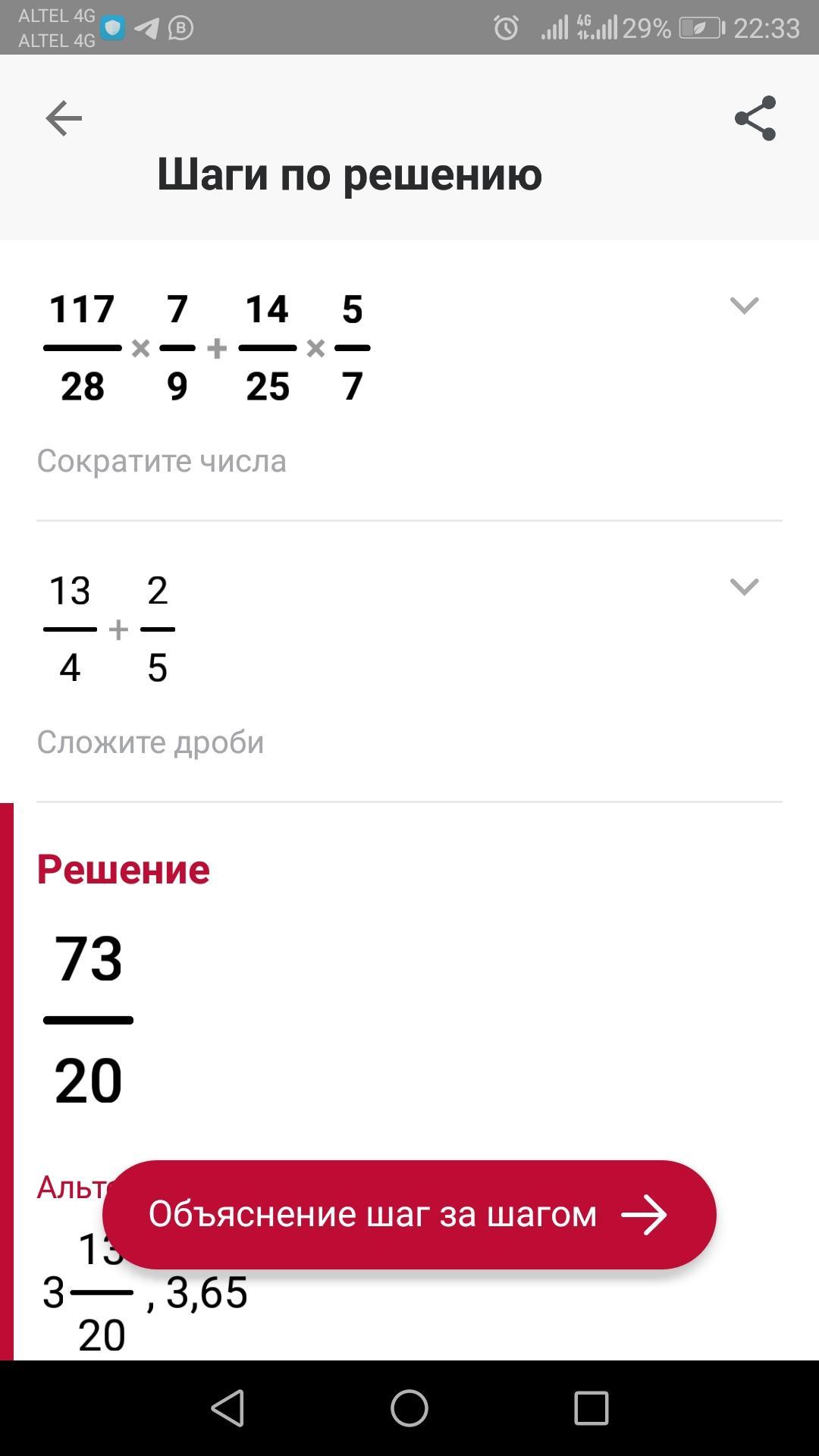Expand the 'Сложите дроби' step
The image size is (819, 1456).
744,587
